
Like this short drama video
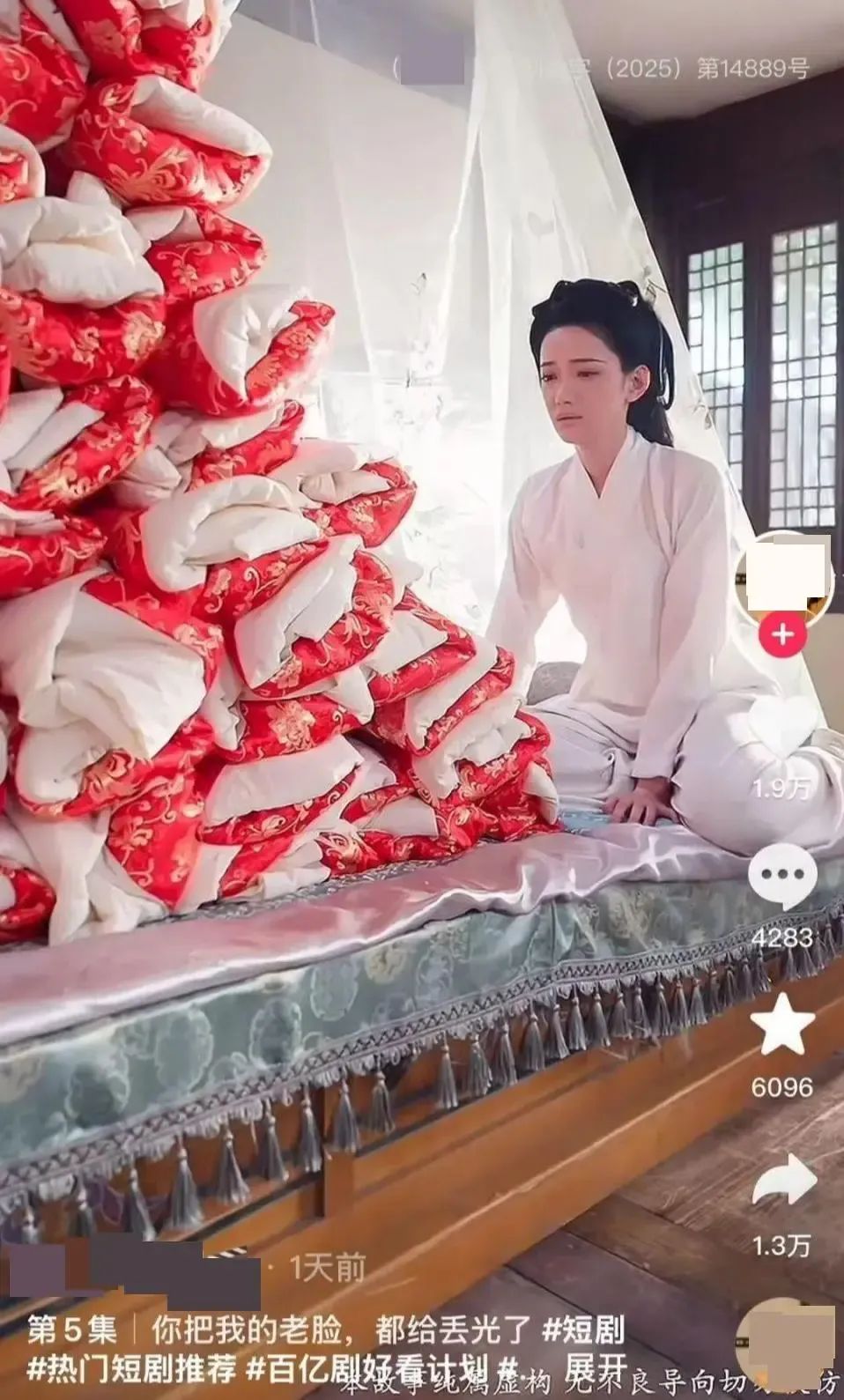(783, 730)
